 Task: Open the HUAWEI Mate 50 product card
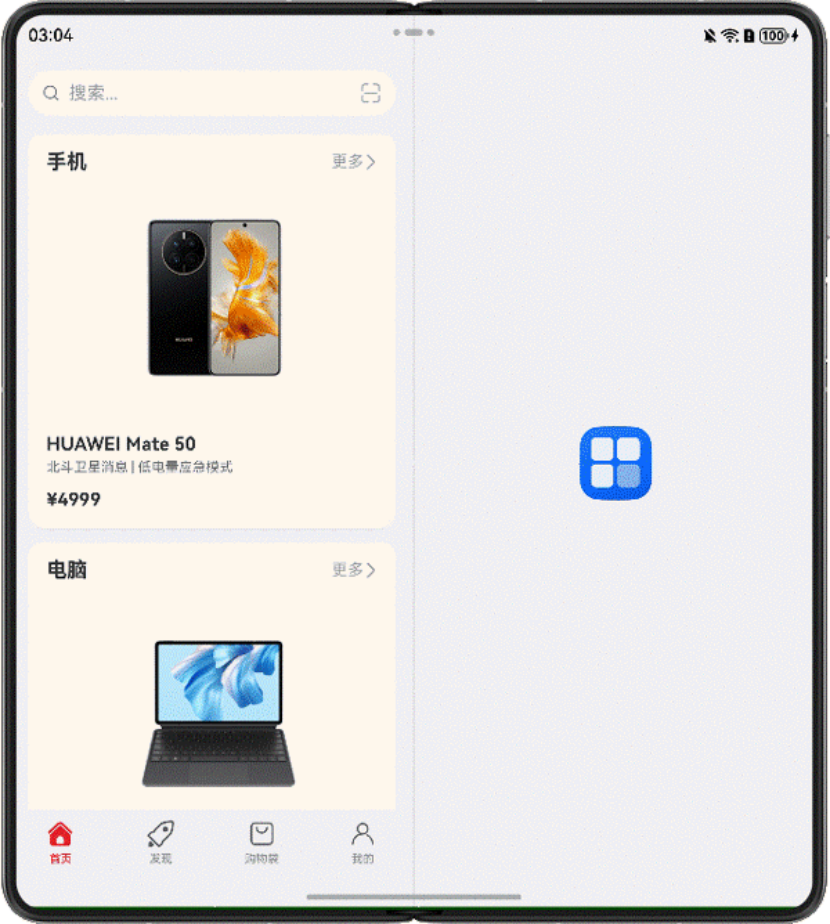[212, 332]
